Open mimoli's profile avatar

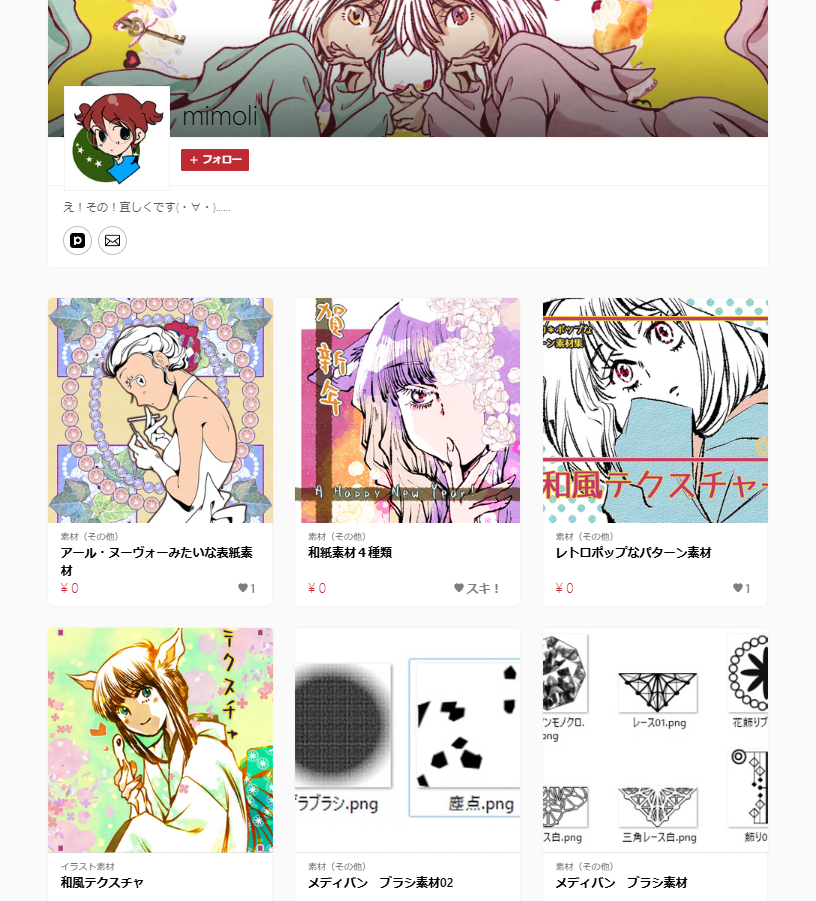pos(116,138)
